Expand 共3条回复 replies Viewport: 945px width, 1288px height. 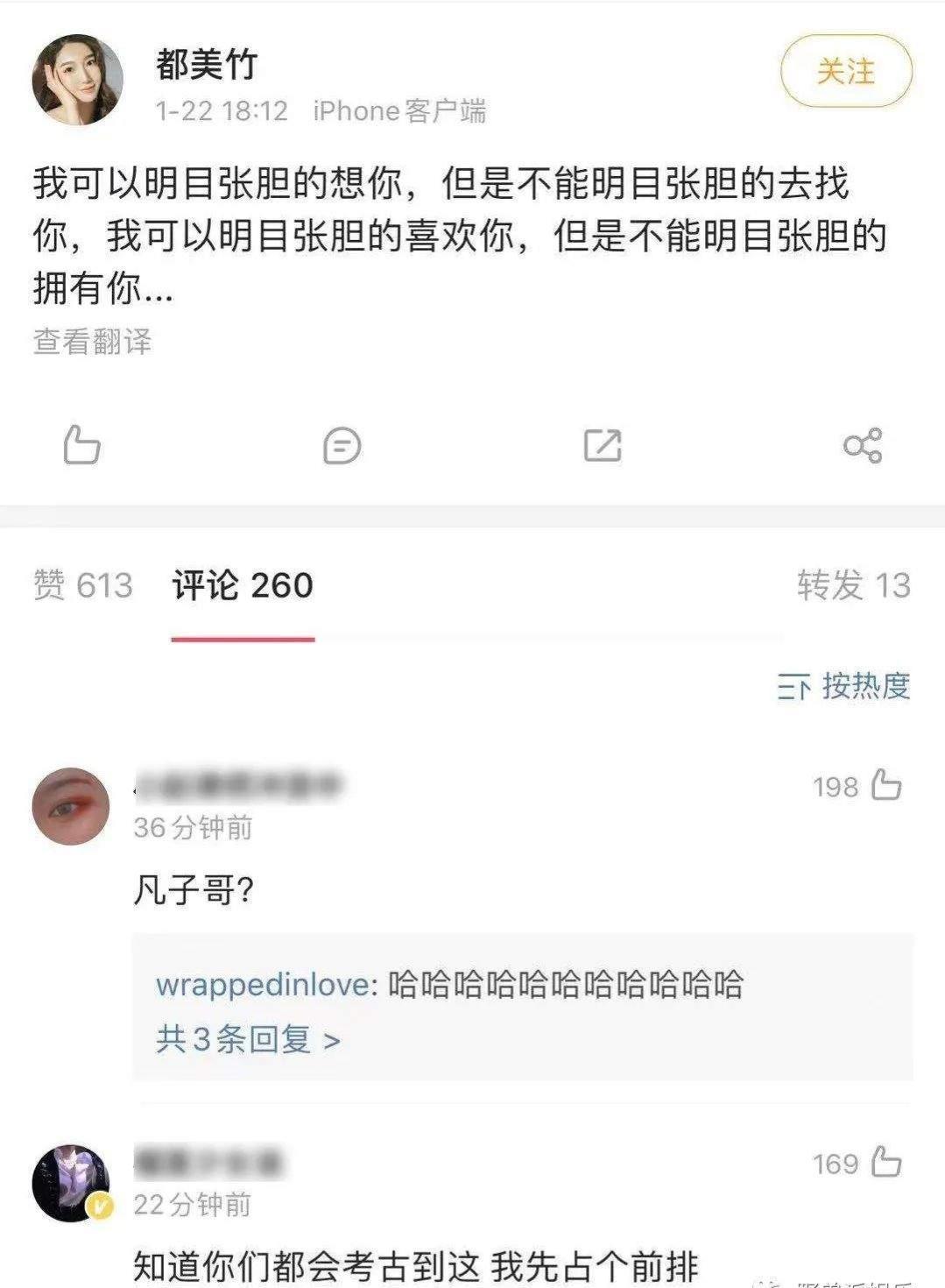[248, 1040]
